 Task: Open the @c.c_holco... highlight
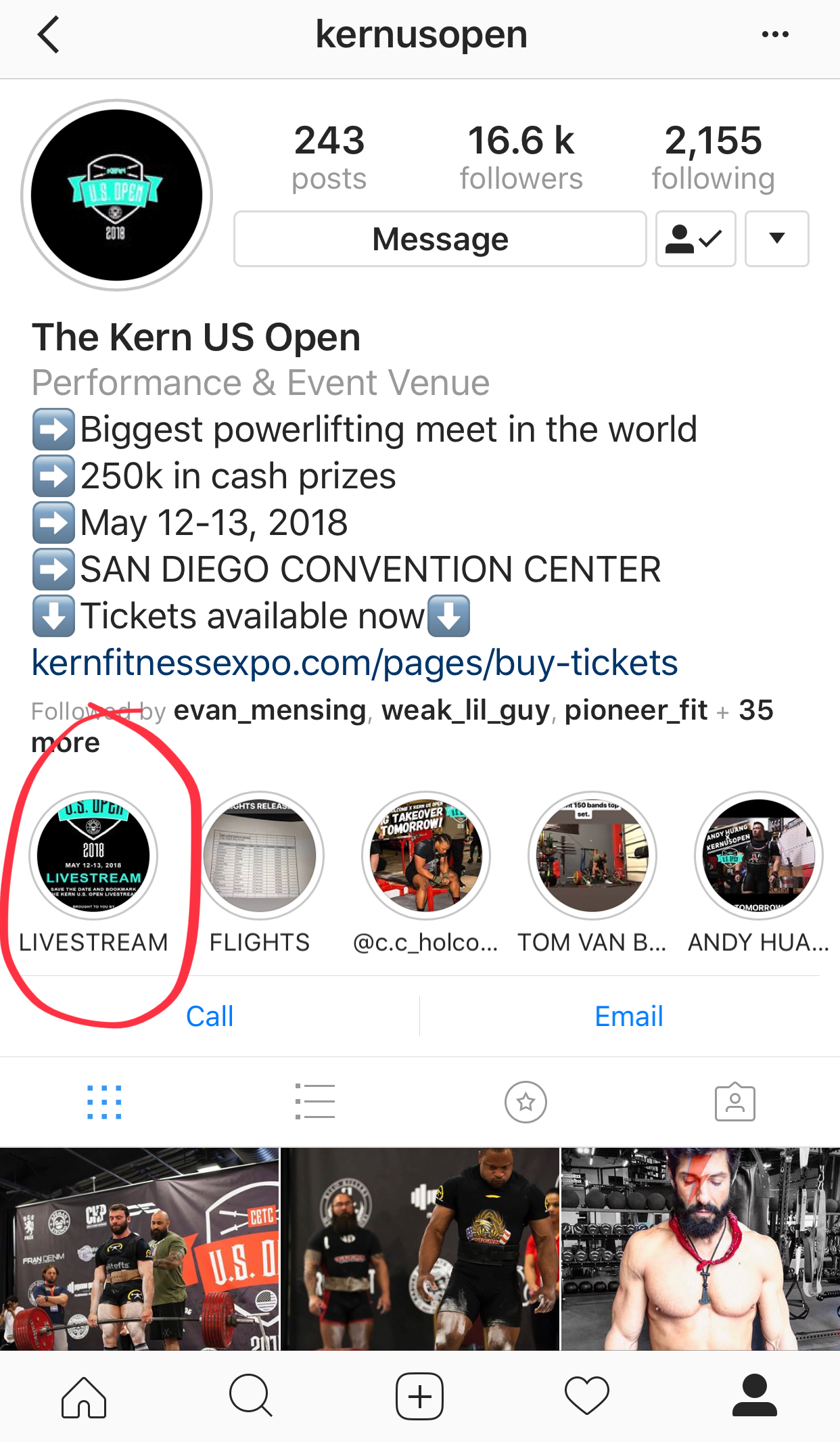pyautogui.click(x=426, y=856)
